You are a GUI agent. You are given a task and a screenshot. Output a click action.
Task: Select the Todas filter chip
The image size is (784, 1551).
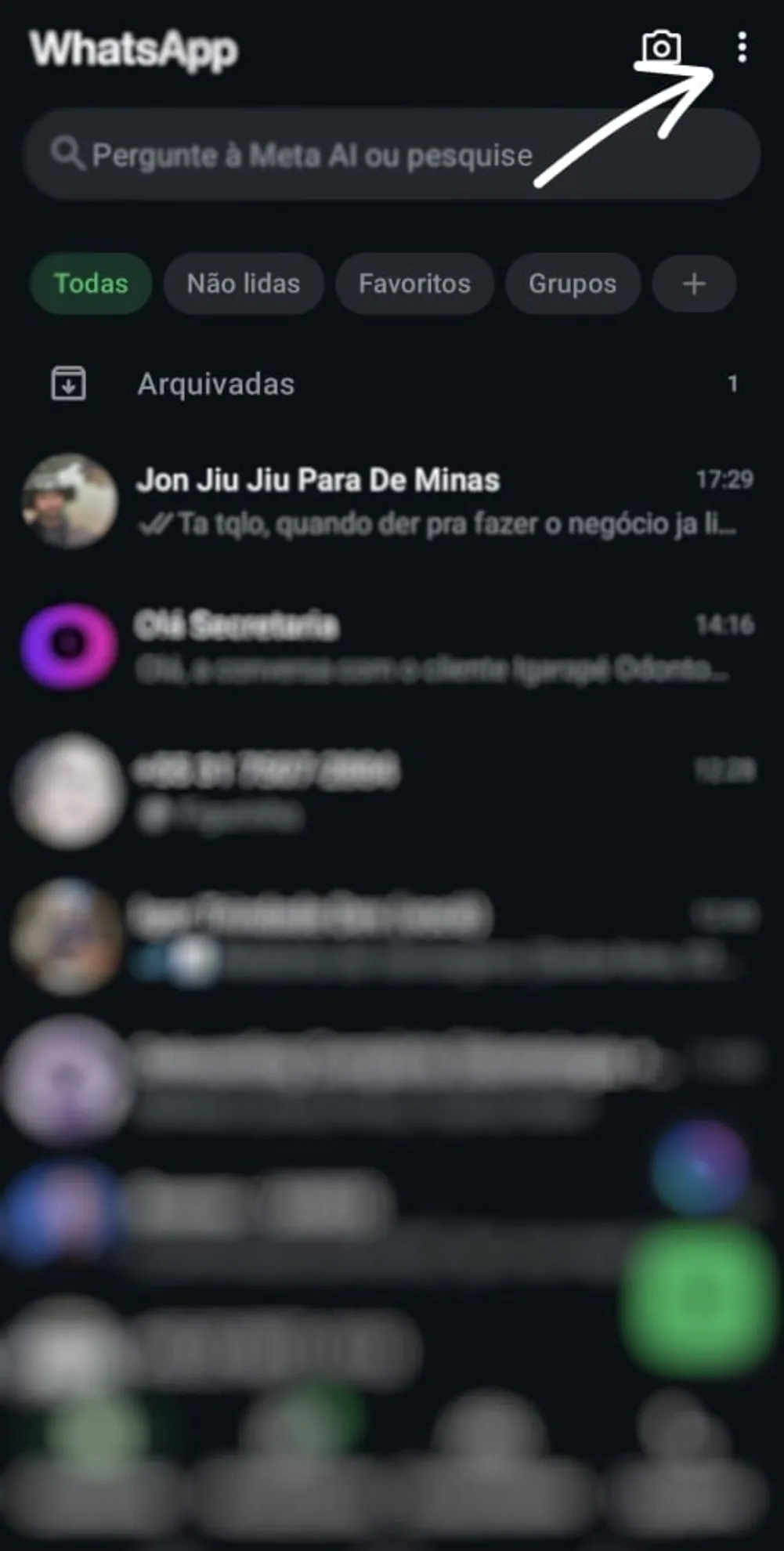(91, 284)
